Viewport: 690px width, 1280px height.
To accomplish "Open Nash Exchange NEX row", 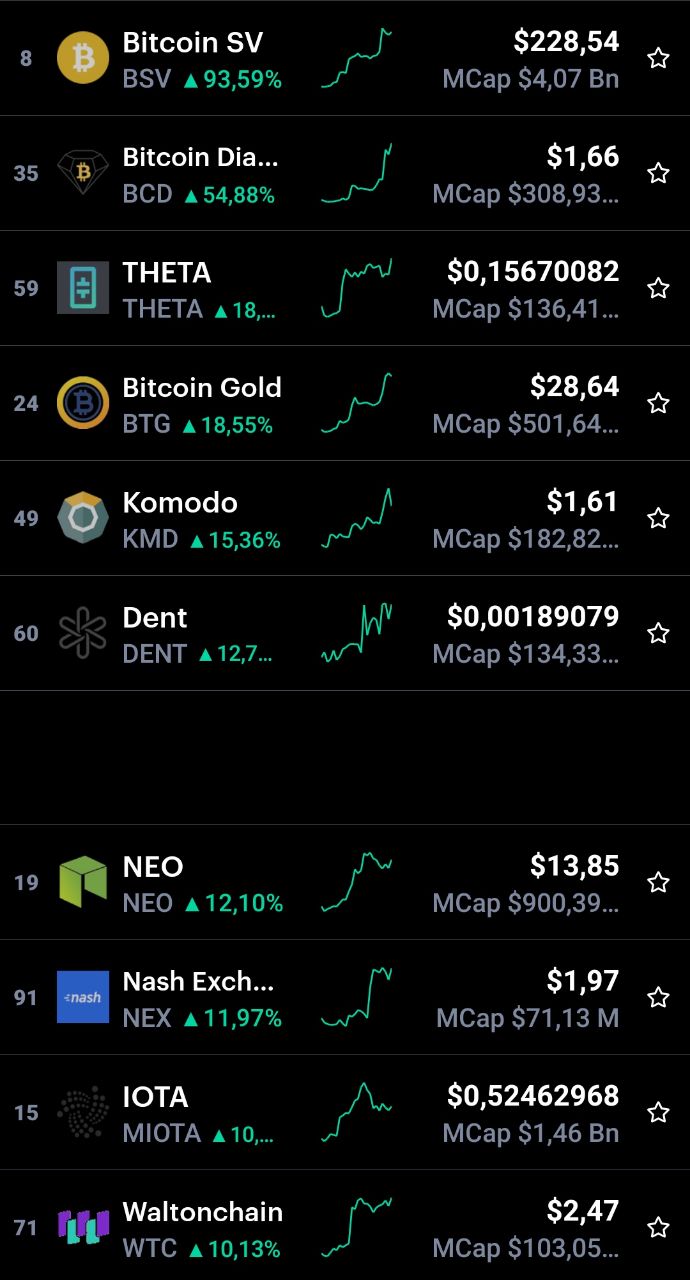I will point(345,997).
